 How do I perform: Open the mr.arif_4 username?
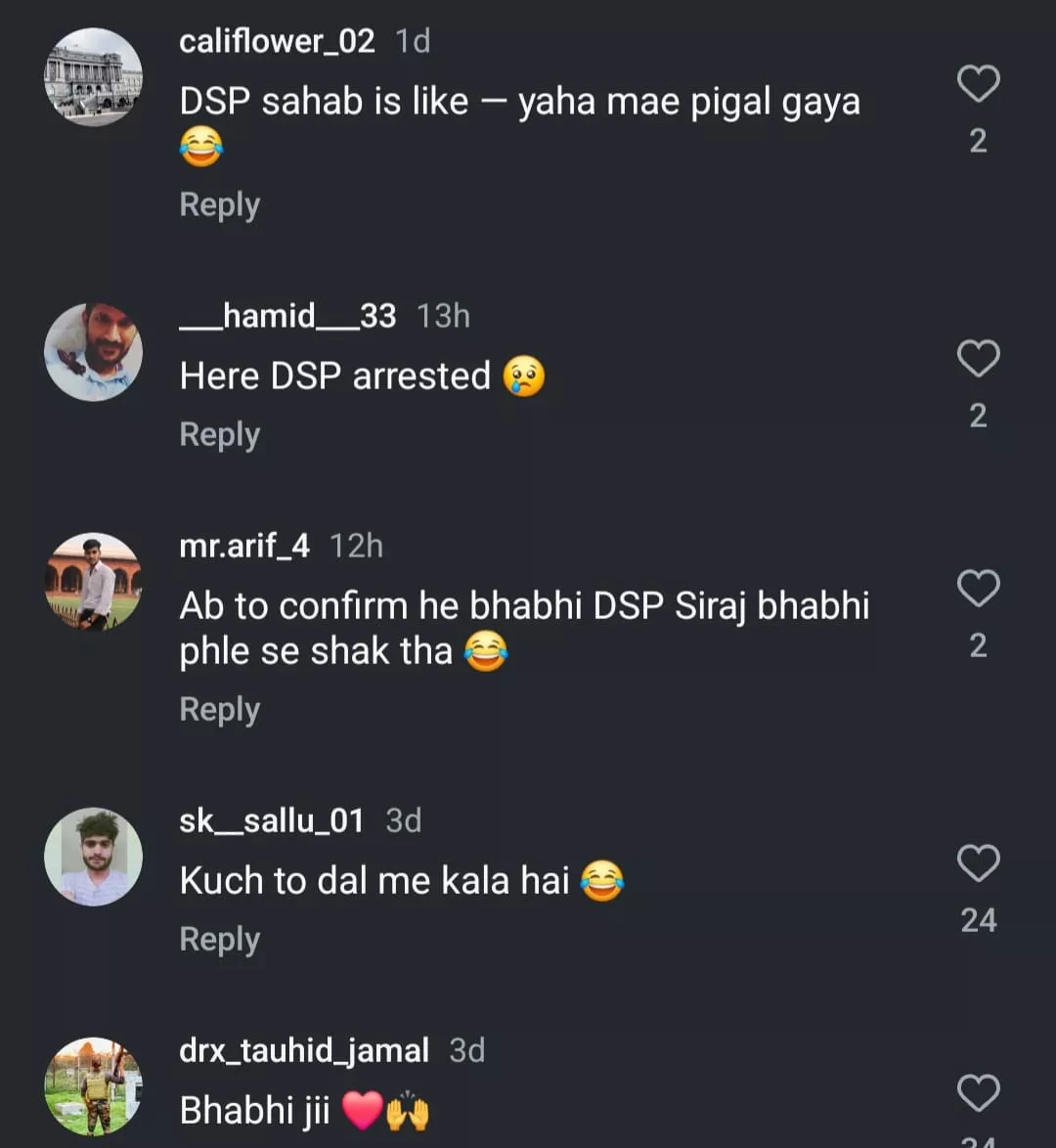click(x=244, y=546)
